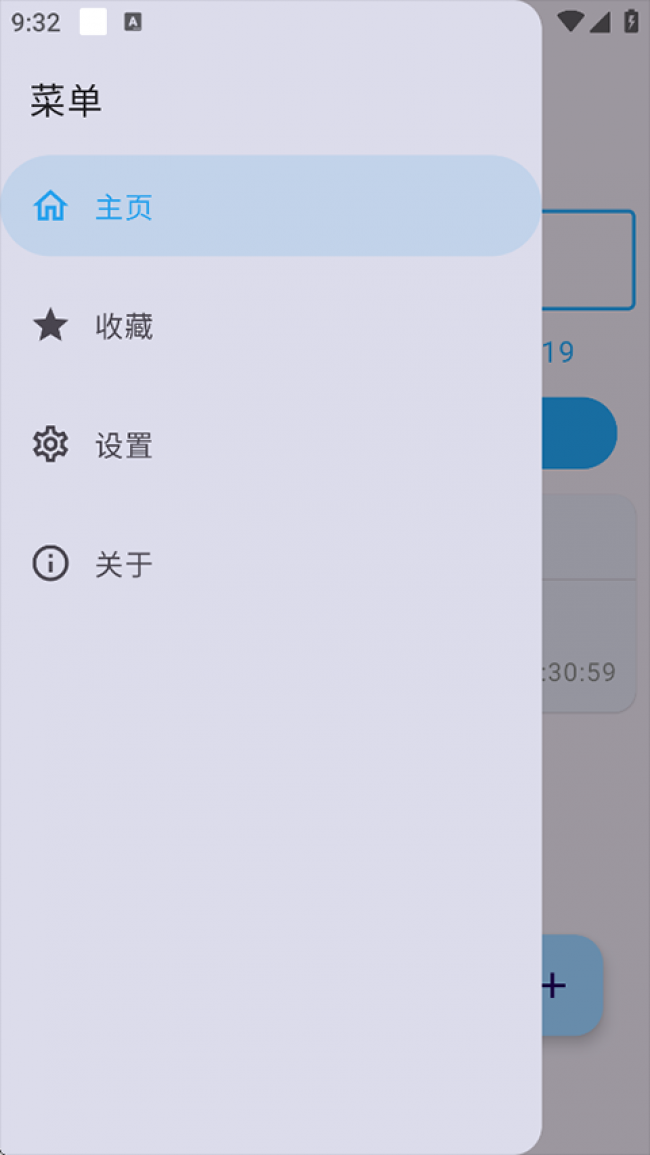Open 收藏 favorites
Viewport: 650px width, 1155px height.
pos(270,326)
